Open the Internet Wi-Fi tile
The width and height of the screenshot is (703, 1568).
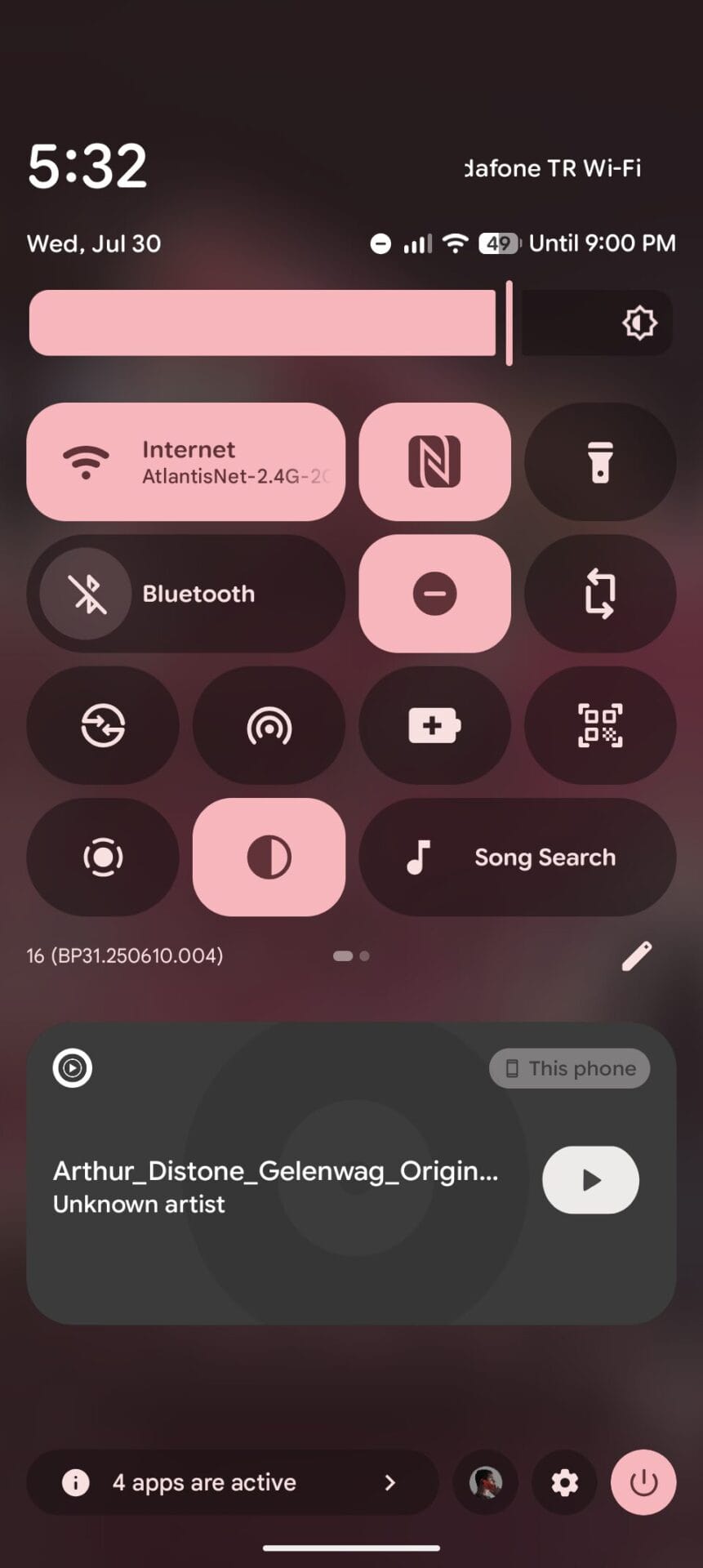point(185,461)
